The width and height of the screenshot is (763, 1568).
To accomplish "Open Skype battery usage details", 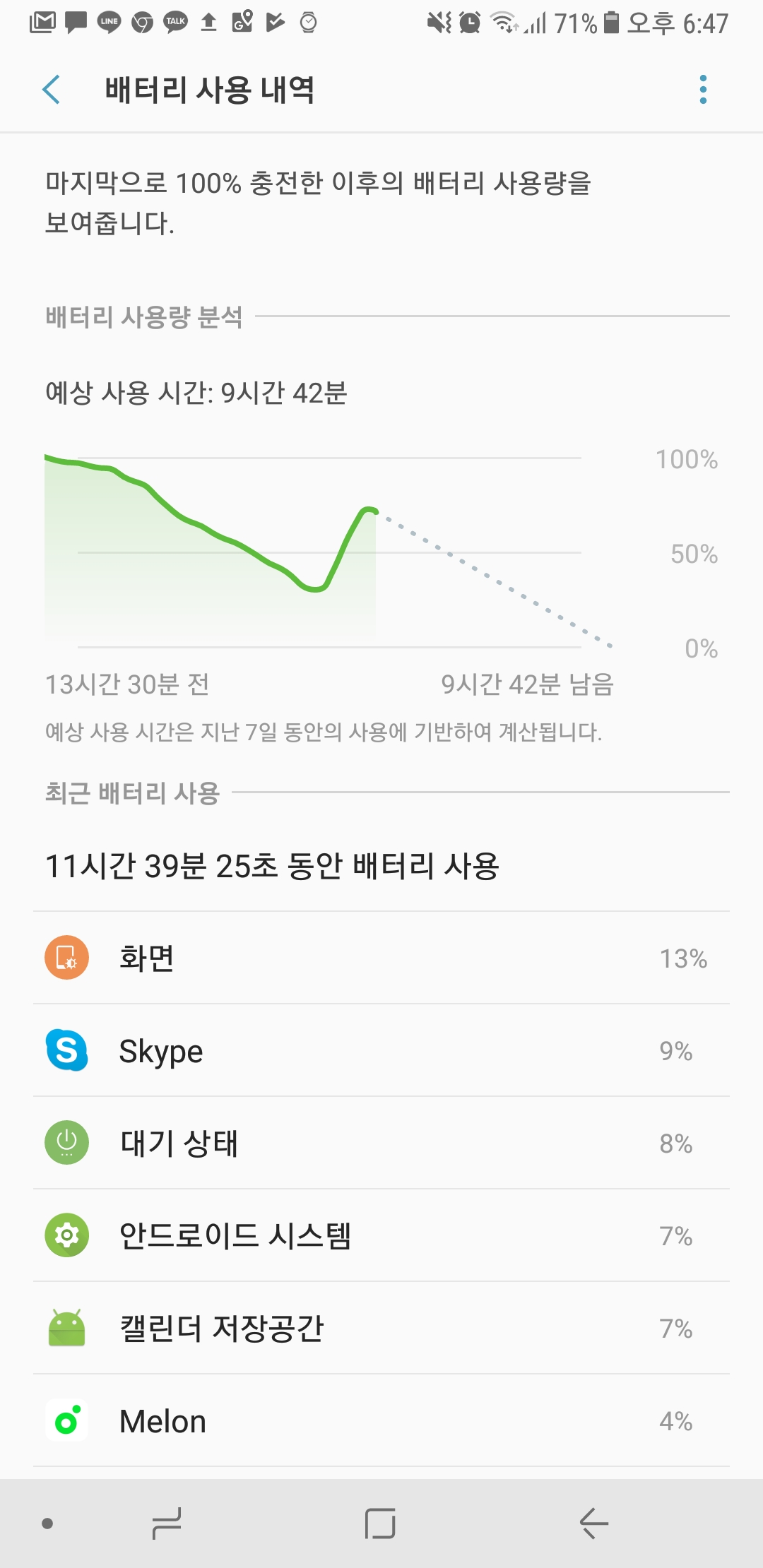I will click(x=381, y=1050).
